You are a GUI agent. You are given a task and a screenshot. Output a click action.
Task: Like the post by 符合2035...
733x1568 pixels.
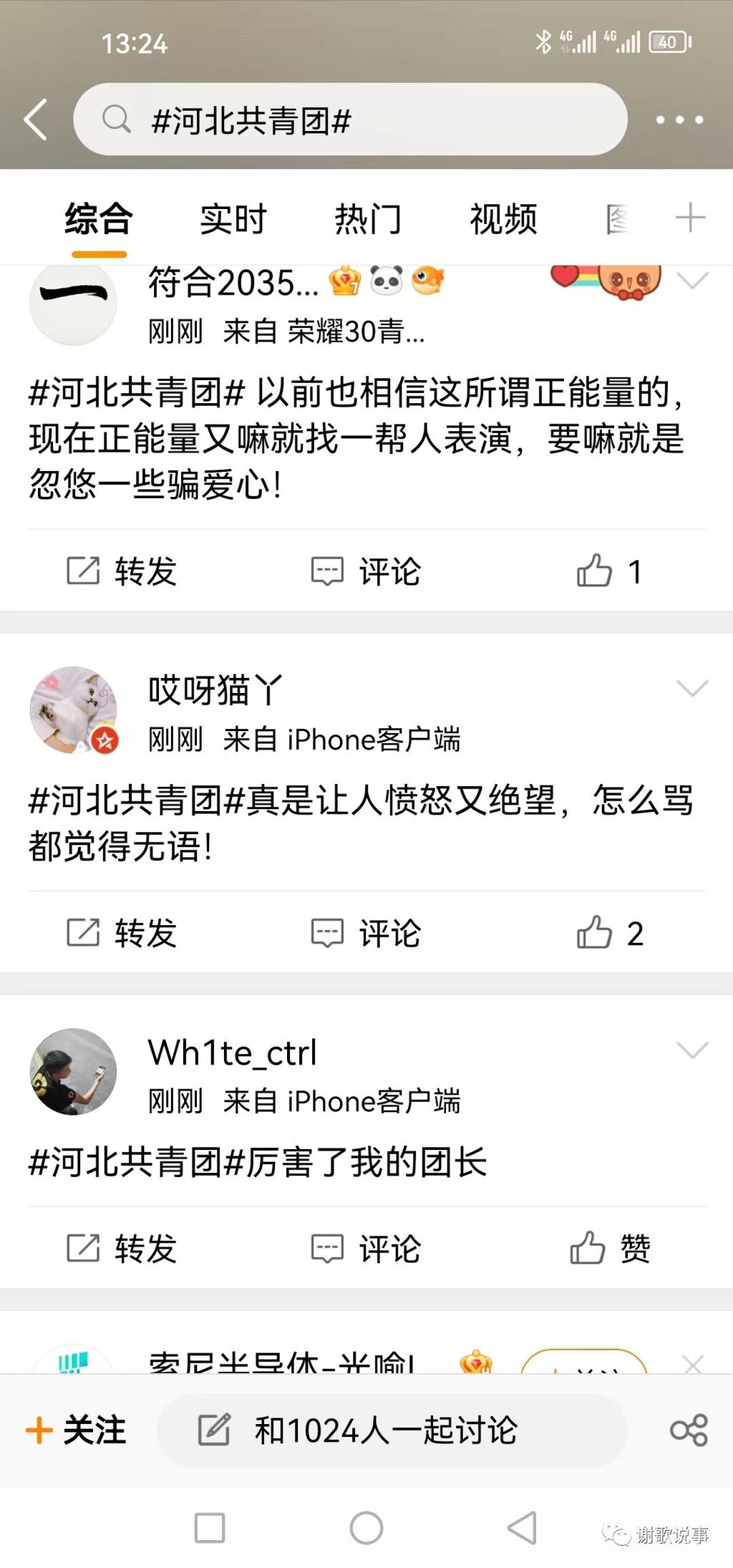pyautogui.click(x=608, y=571)
